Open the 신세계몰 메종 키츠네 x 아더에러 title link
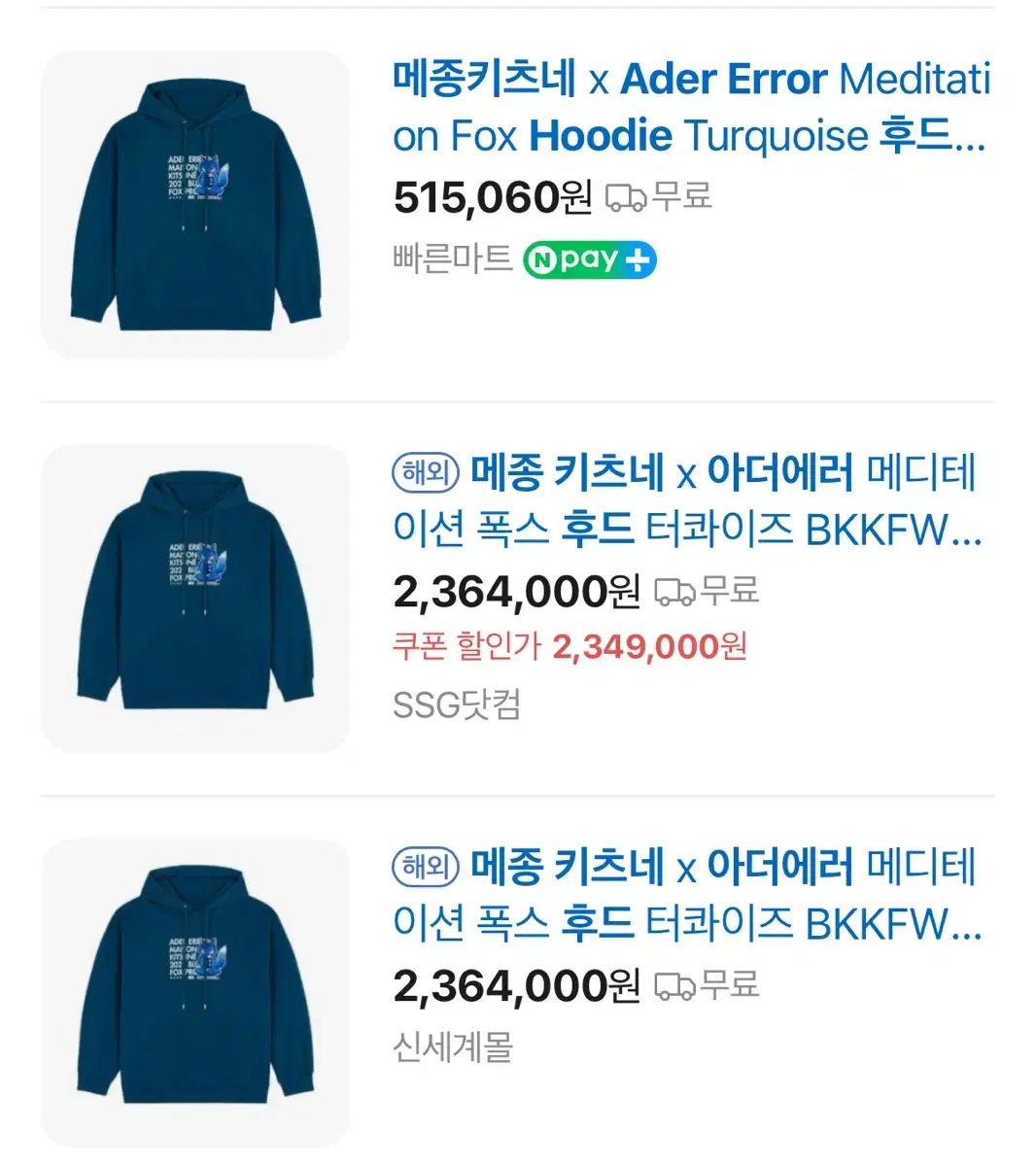The image size is (1036, 1166). (x=686, y=895)
